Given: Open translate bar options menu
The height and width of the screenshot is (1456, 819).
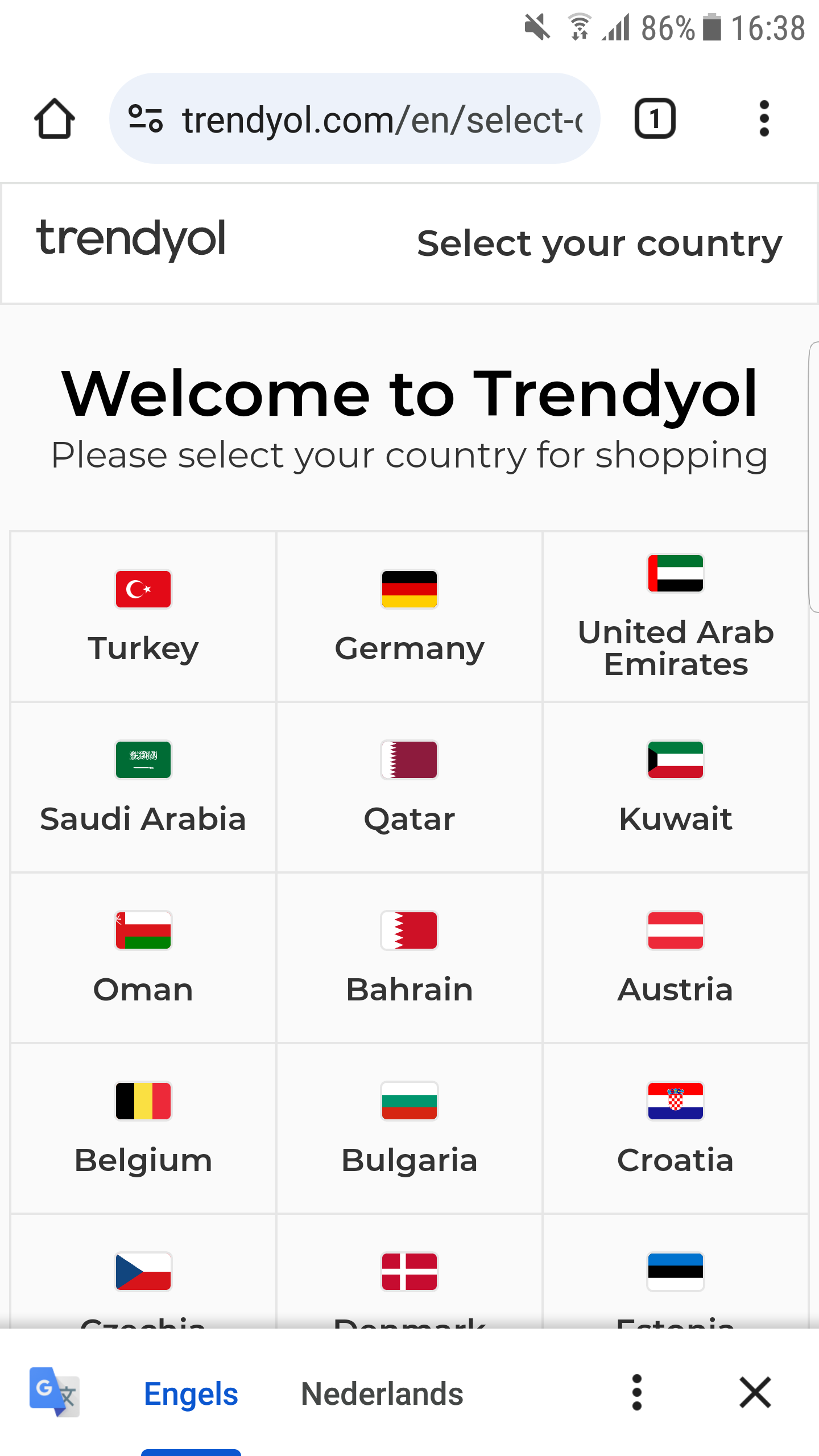Looking at the screenshot, I should click(x=636, y=1393).
